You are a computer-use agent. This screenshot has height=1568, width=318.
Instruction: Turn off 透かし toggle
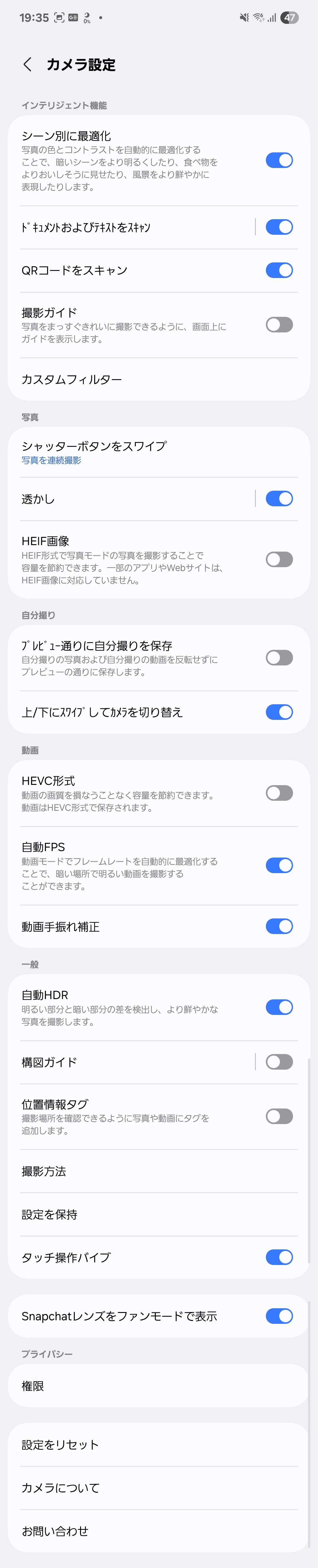[279, 499]
